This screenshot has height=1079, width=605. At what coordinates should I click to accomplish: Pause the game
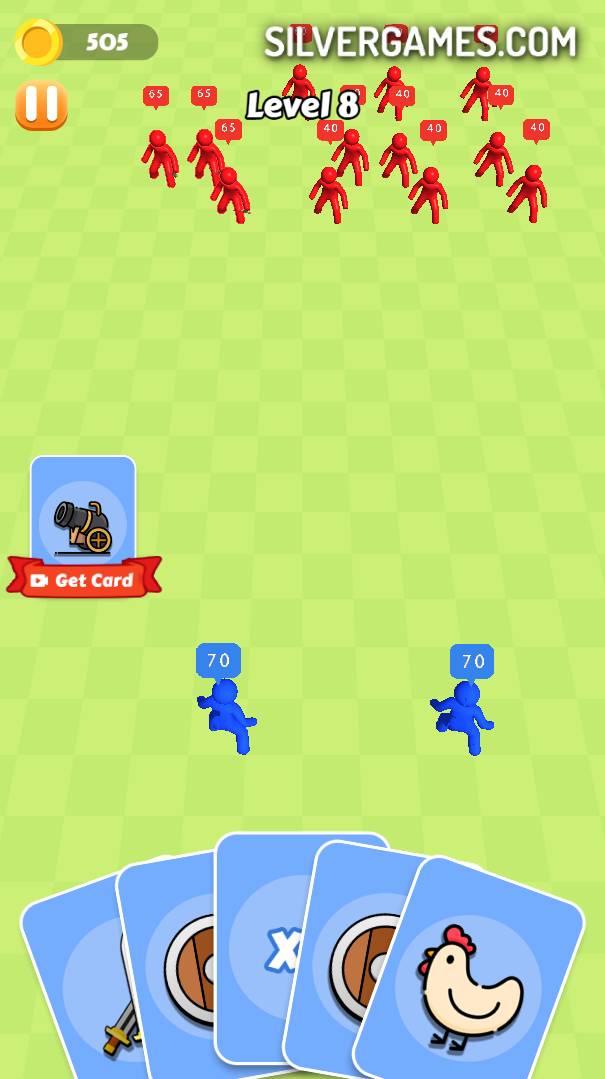[41, 105]
